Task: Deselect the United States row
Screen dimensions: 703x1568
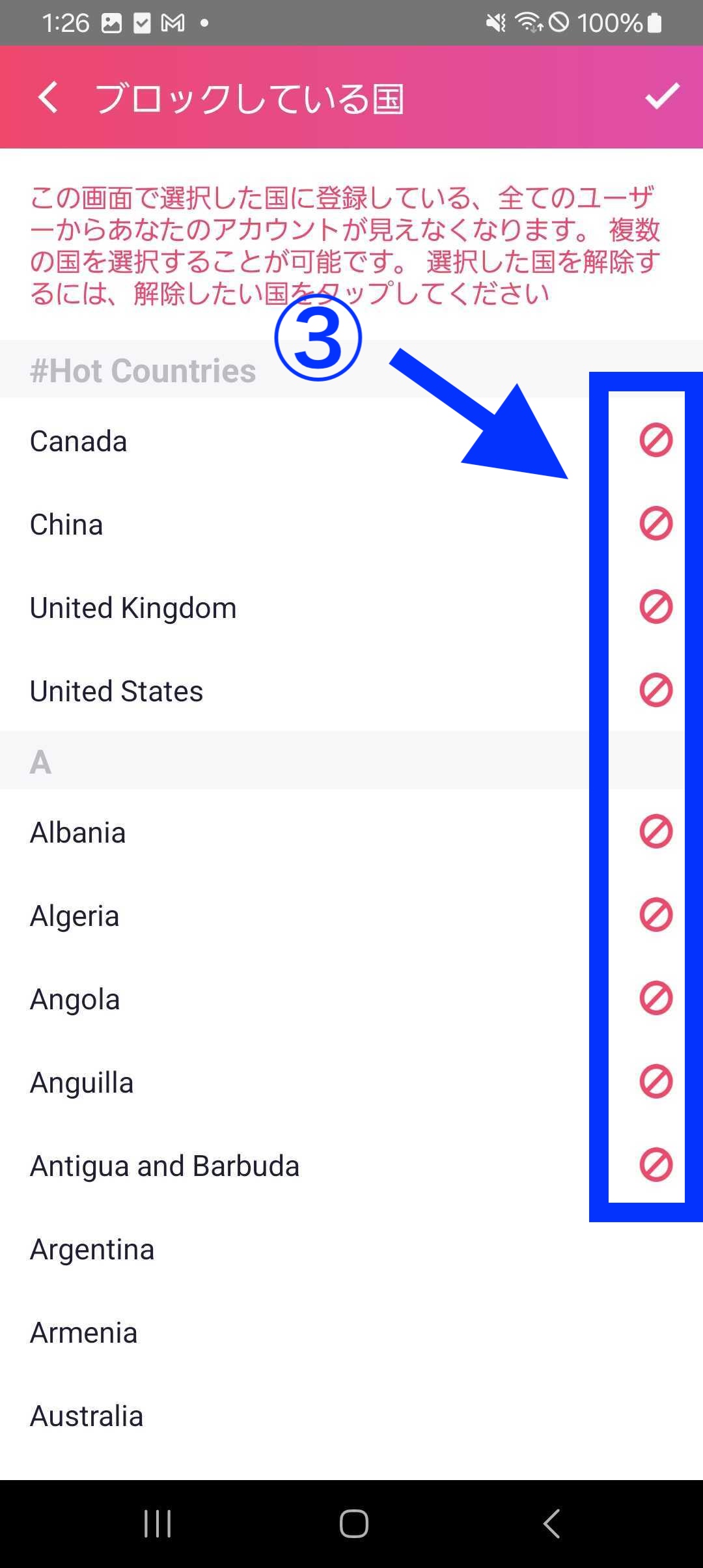Action: [351, 691]
